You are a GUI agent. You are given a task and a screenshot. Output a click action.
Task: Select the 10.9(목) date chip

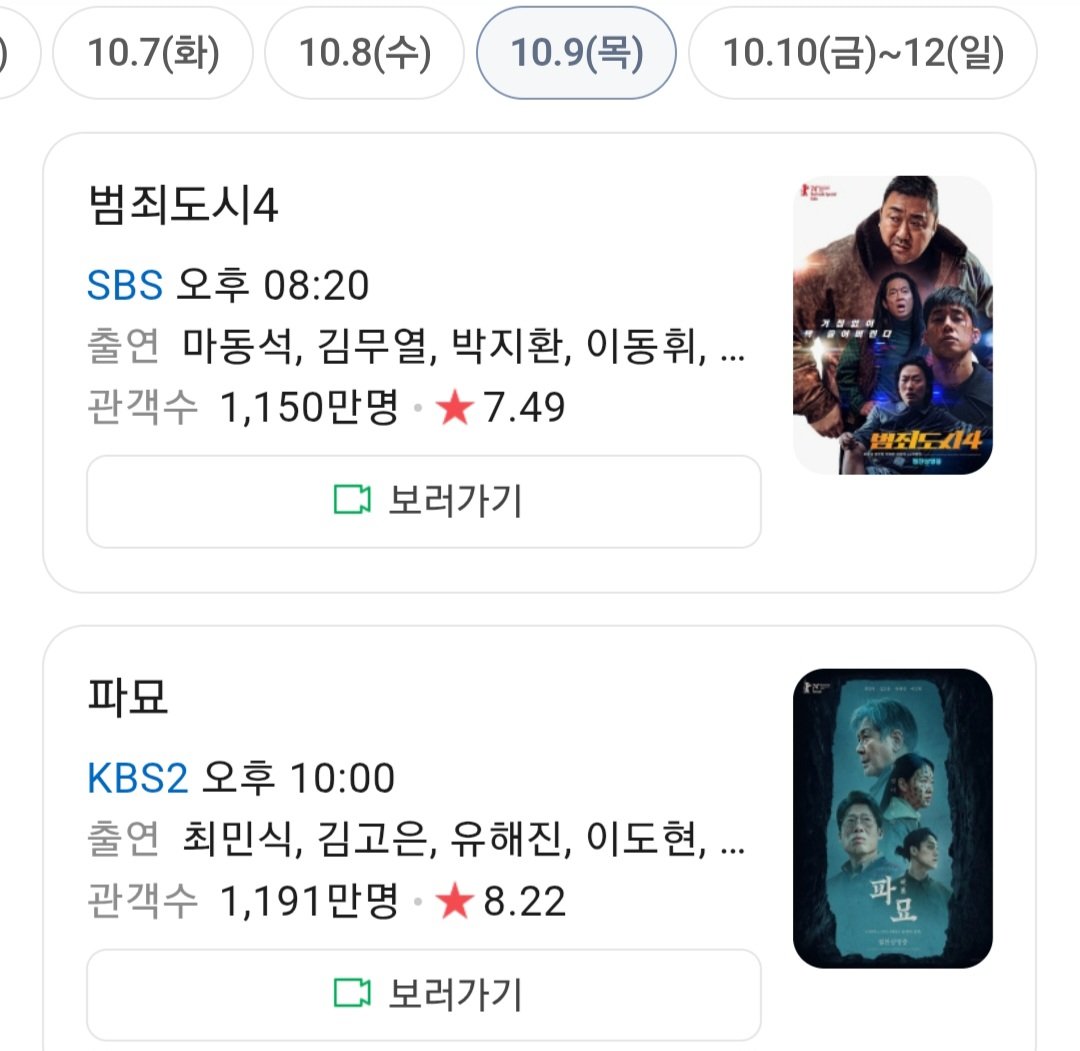tap(577, 53)
